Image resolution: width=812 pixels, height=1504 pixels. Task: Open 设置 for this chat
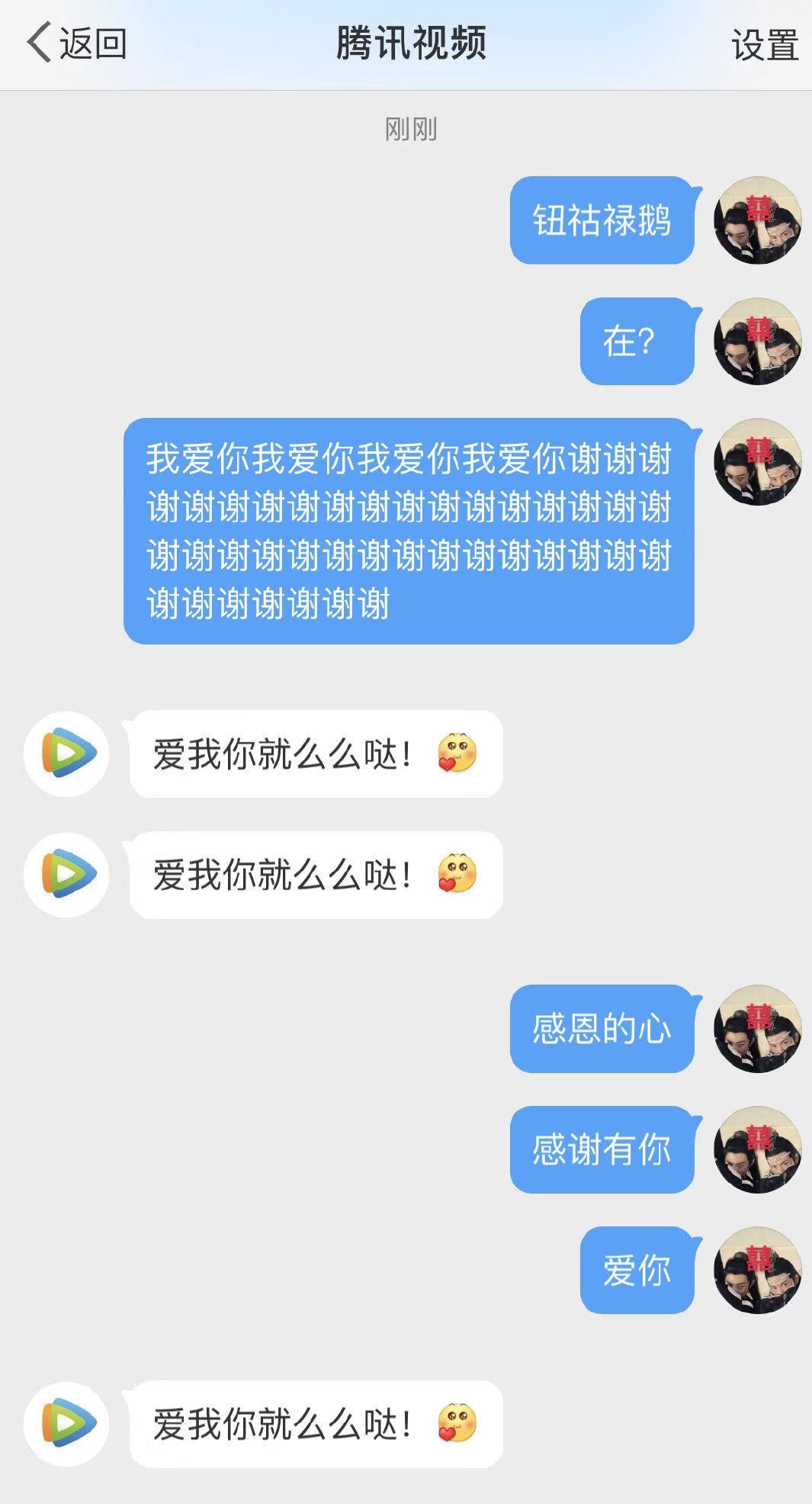(x=764, y=45)
